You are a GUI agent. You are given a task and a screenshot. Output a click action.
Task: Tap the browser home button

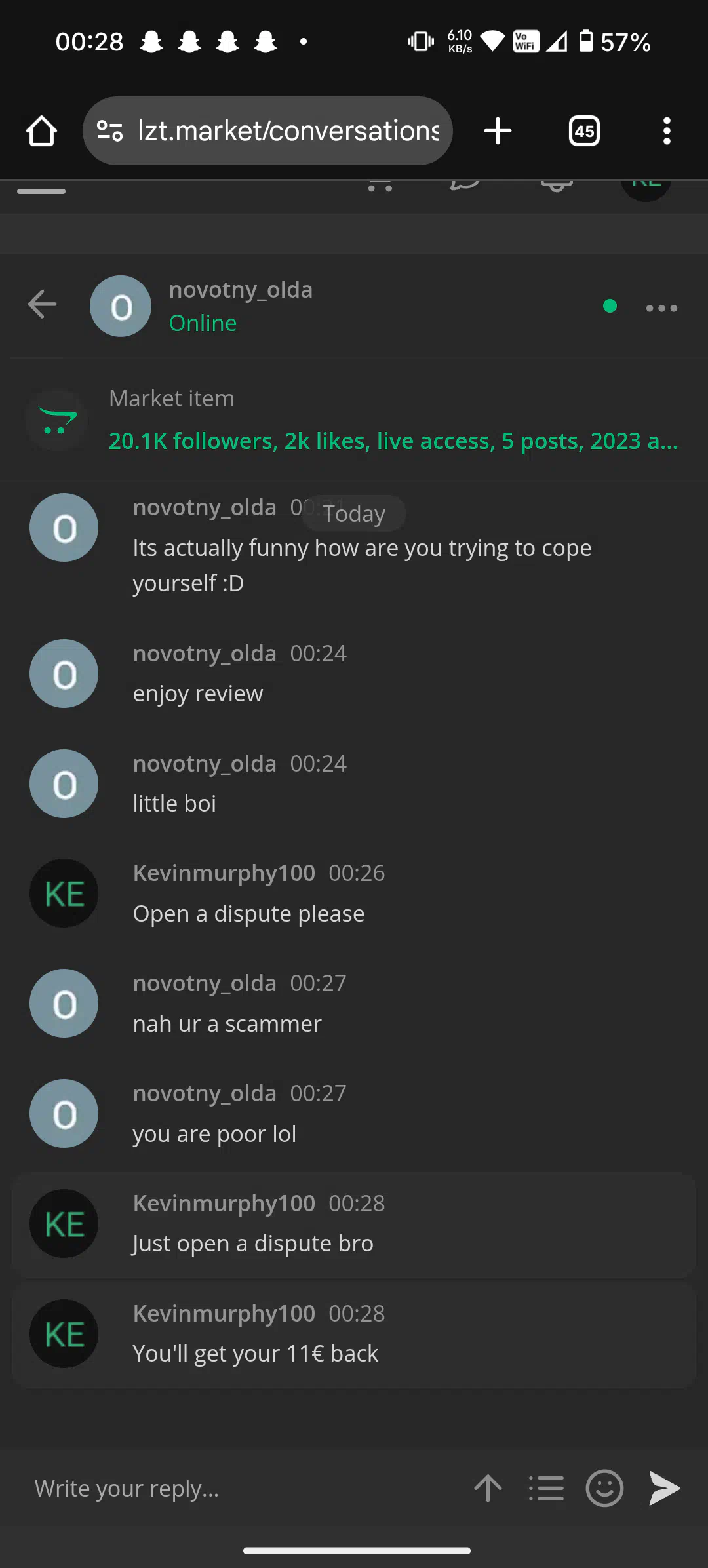coord(41,131)
